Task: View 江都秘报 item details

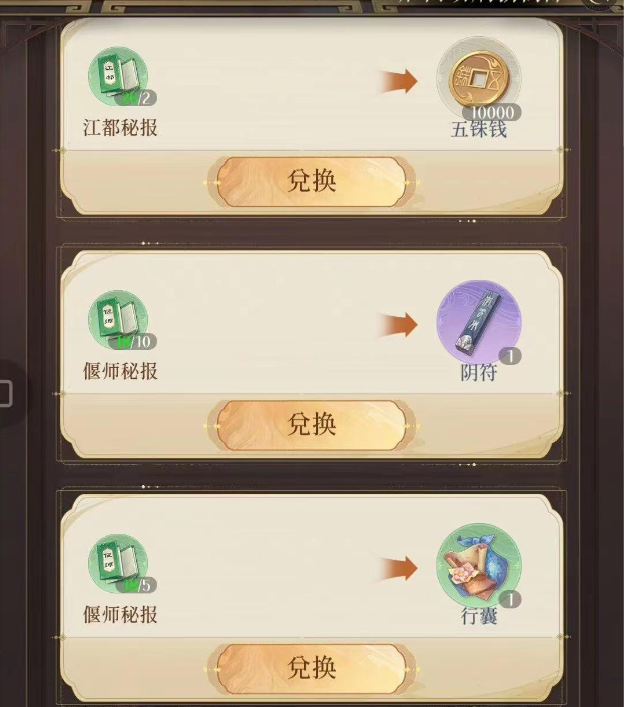Action: coord(118,76)
